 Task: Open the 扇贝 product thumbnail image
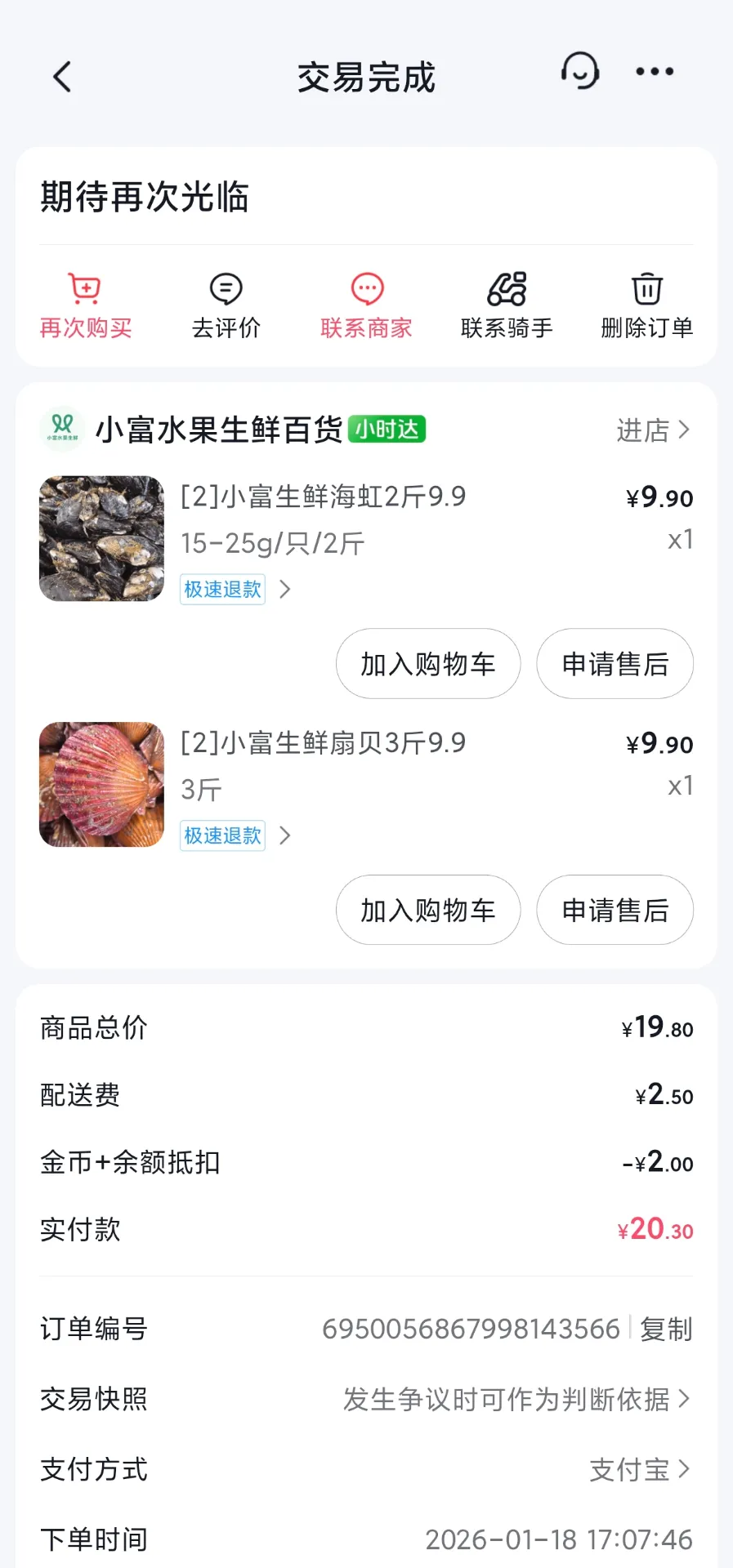(101, 785)
